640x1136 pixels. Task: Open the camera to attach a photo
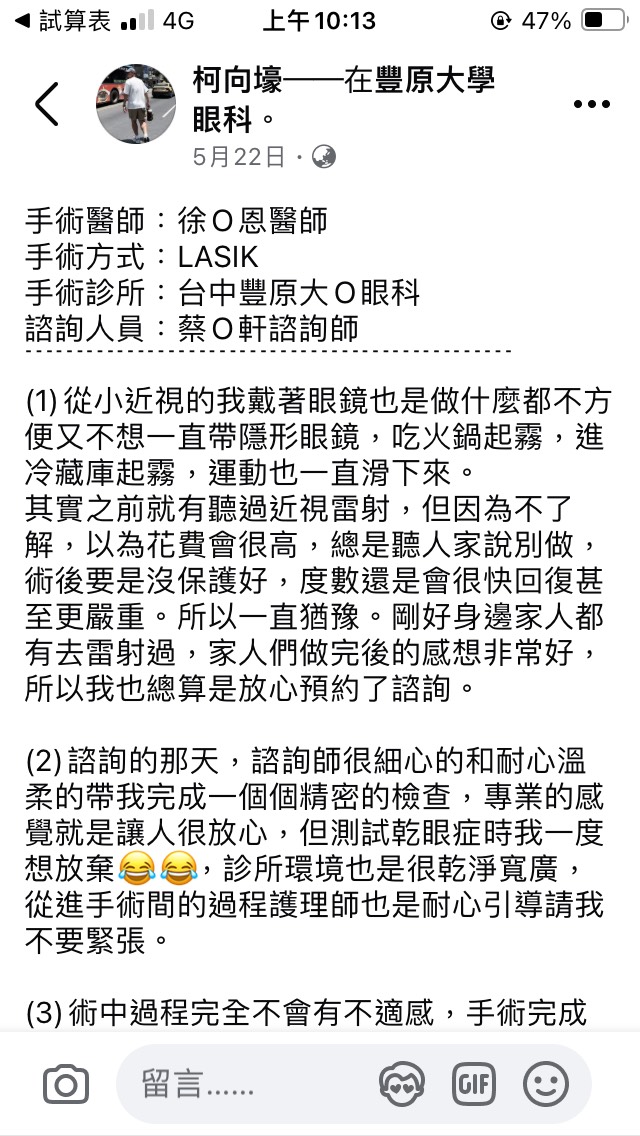(x=66, y=1084)
